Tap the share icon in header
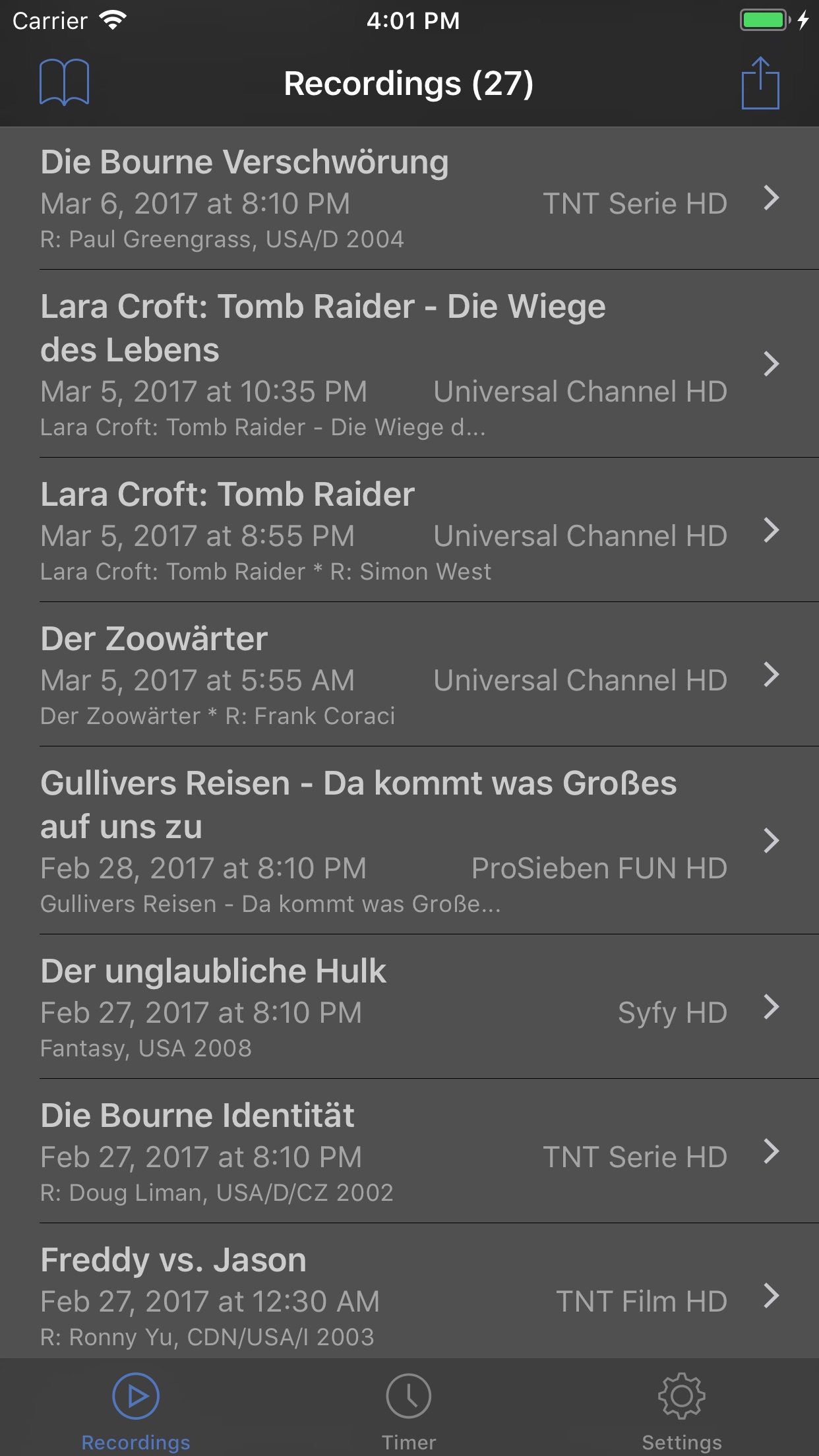The width and height of the screenshot is (819, 1456). click(760, 83)
